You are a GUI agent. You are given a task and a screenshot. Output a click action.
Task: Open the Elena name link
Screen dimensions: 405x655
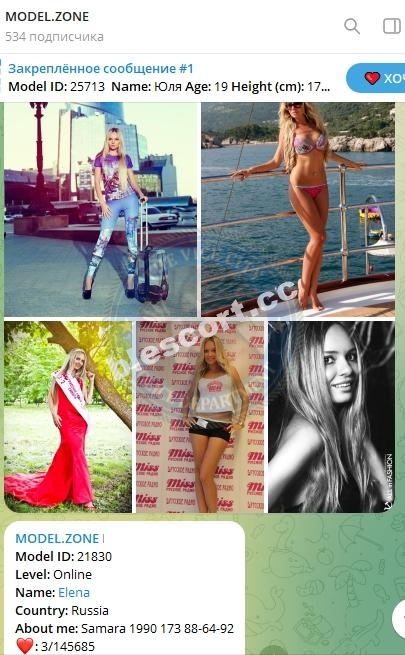coord(74,592)
